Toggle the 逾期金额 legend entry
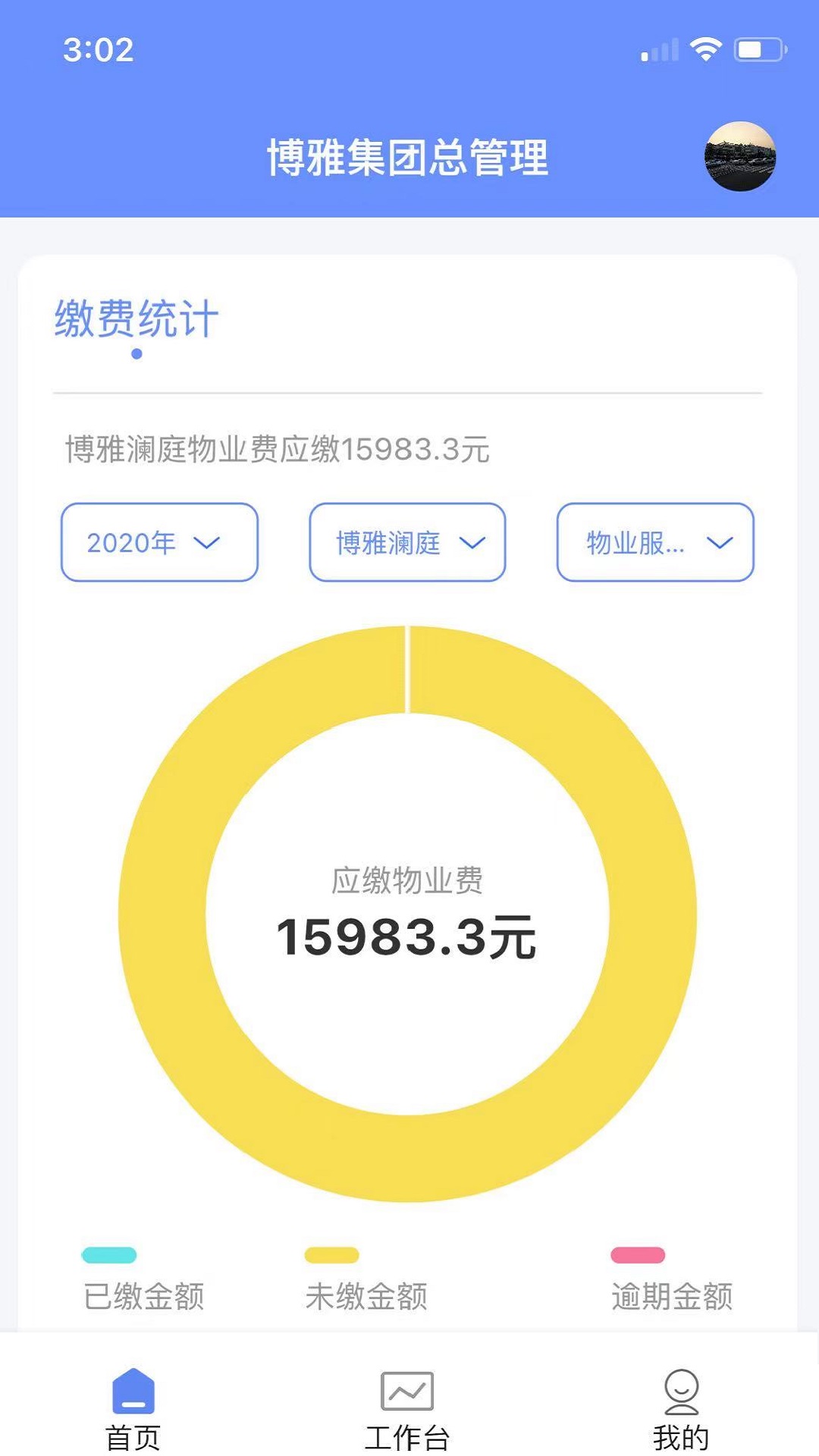The height and width of the screenshot is (1456, 819). pos(673,1291)
